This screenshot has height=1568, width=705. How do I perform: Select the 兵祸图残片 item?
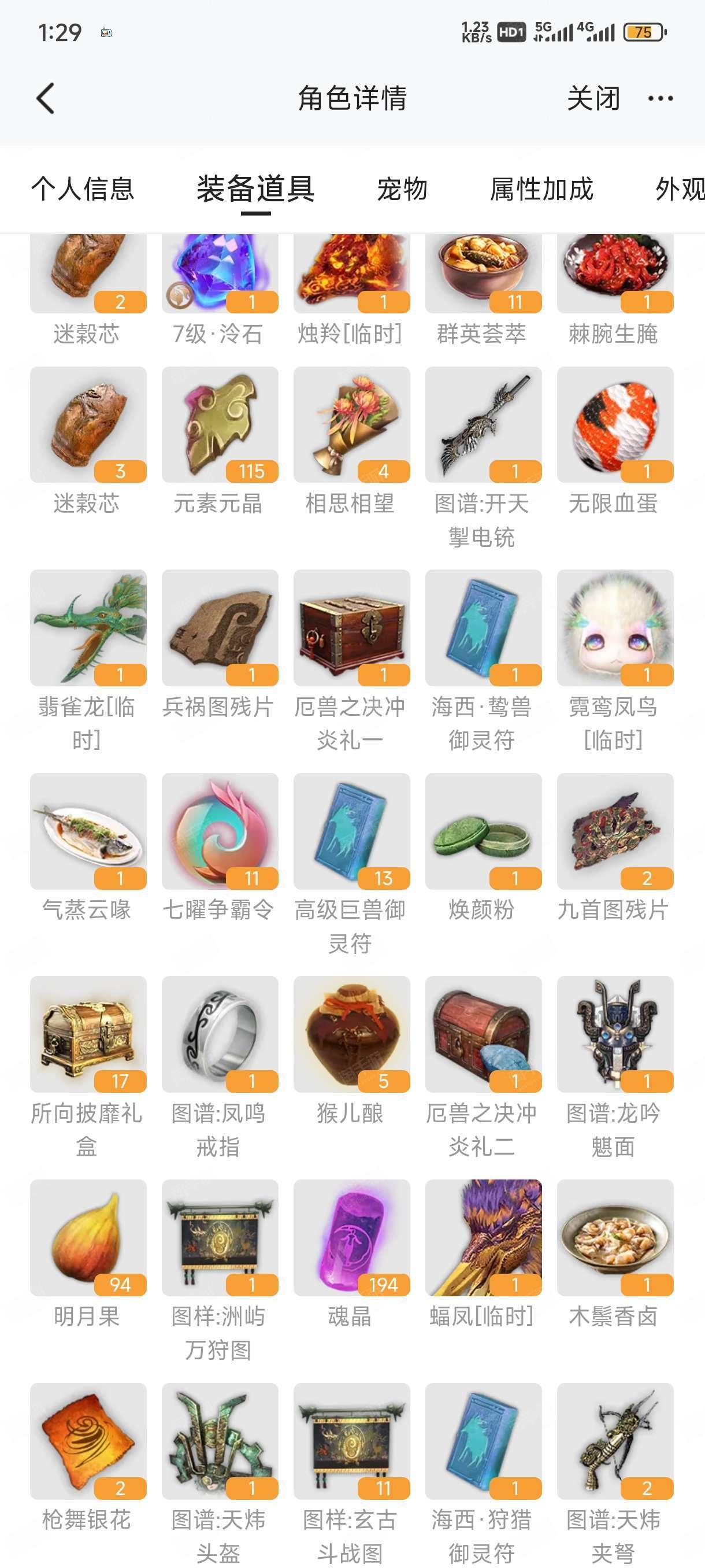pyautogui.click(x=220, y=627)
